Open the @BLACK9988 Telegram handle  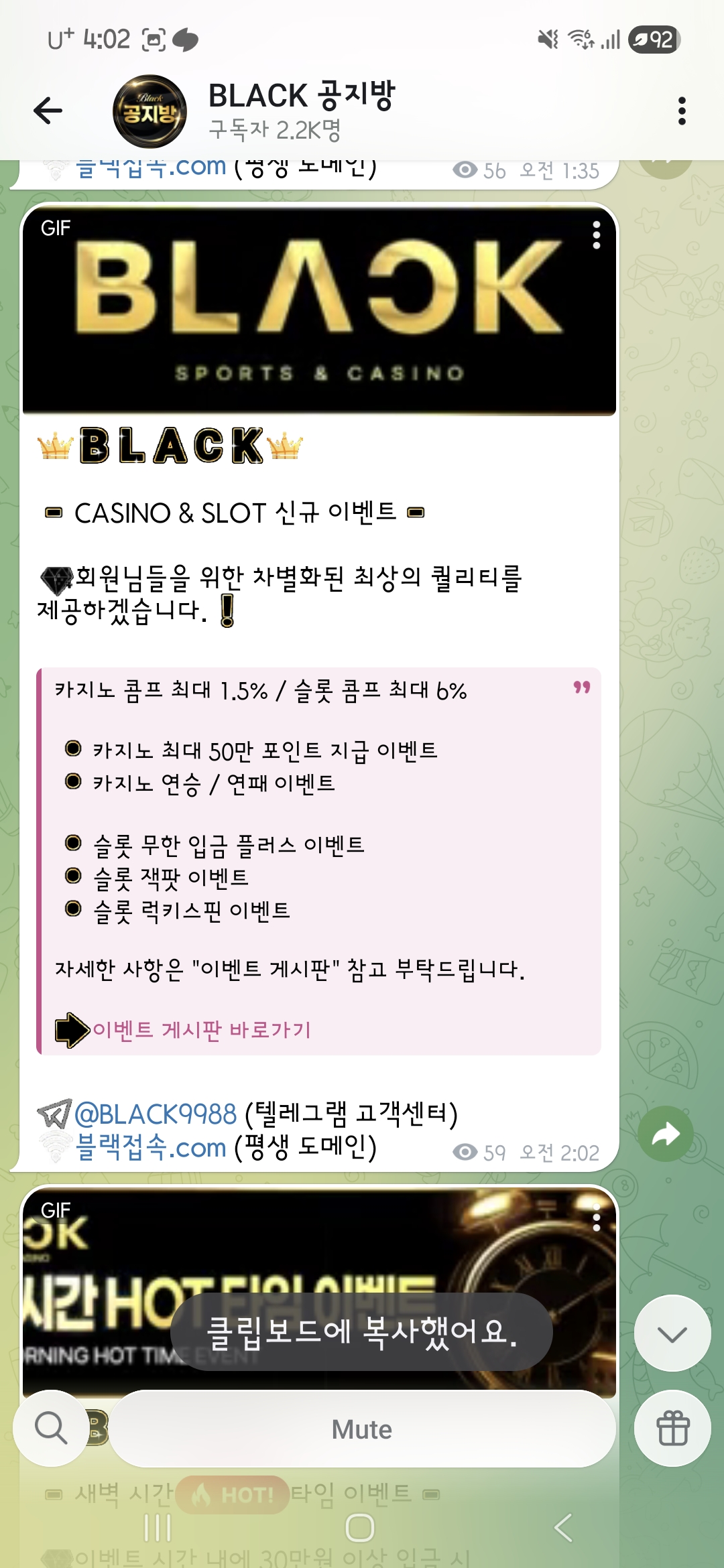156,1114
